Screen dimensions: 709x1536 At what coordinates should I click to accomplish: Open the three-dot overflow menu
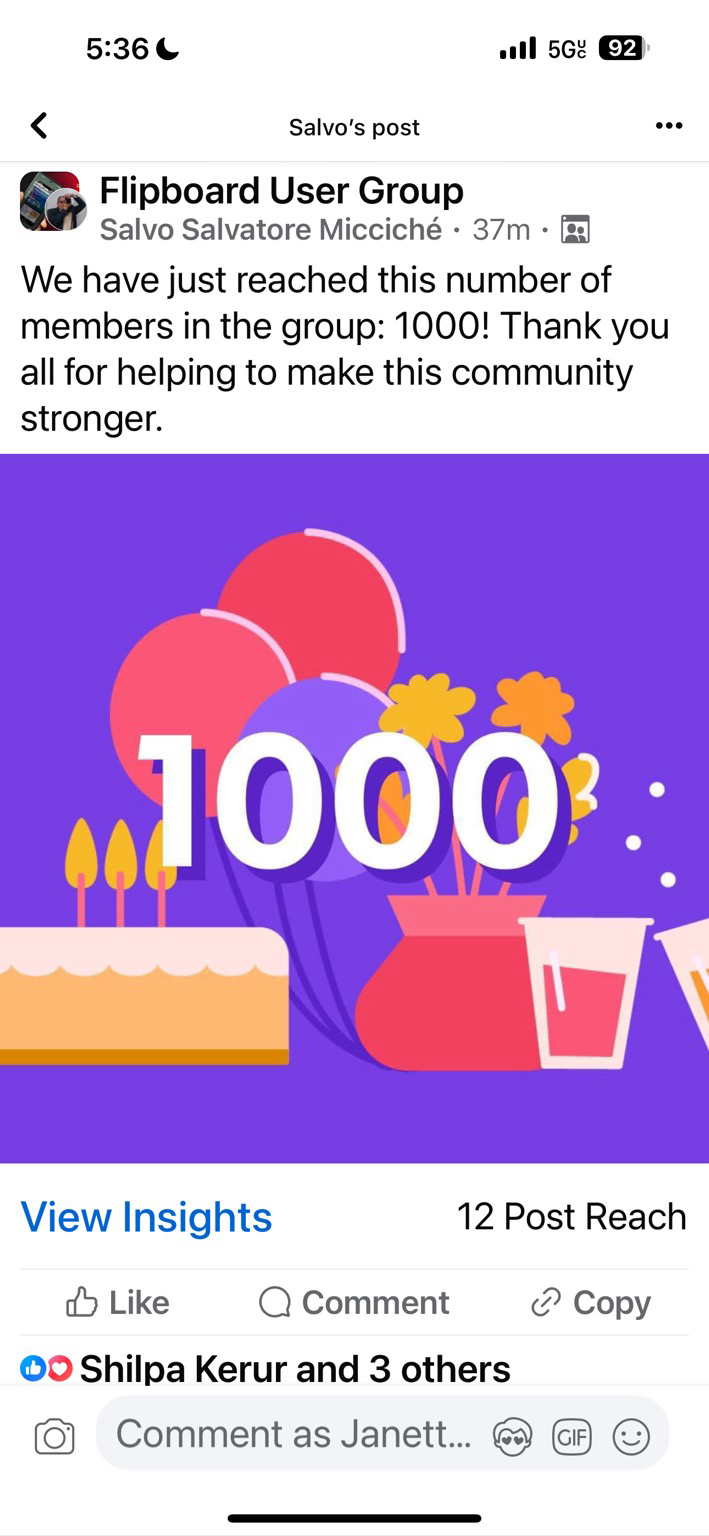point(668,126)
